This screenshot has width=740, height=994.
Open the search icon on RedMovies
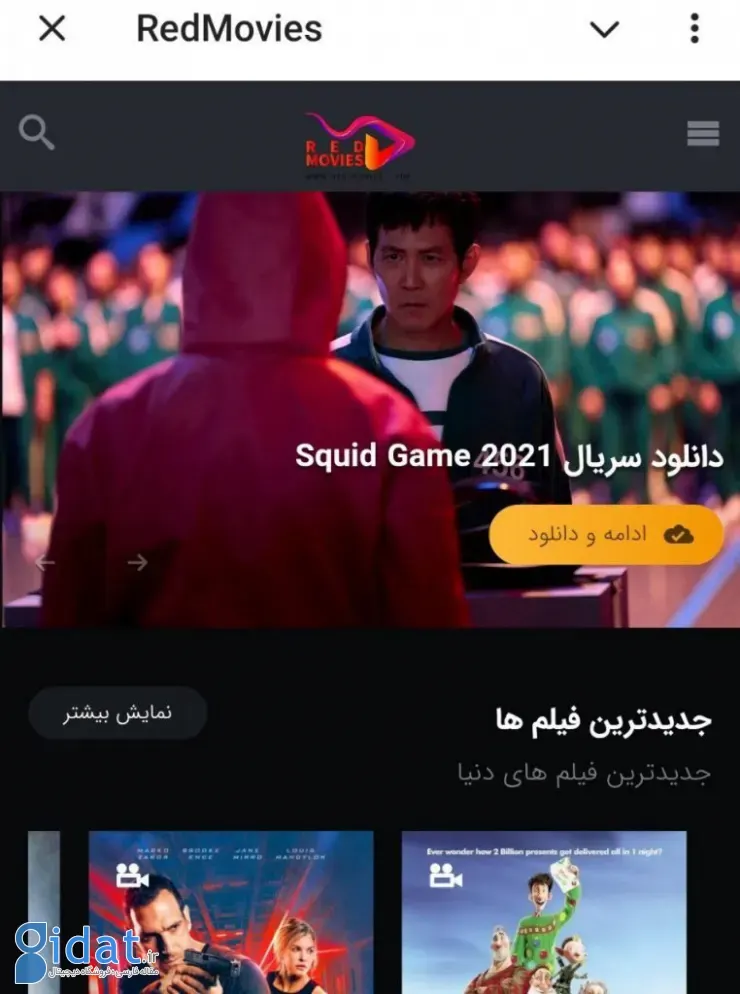[x=37, y=131]
